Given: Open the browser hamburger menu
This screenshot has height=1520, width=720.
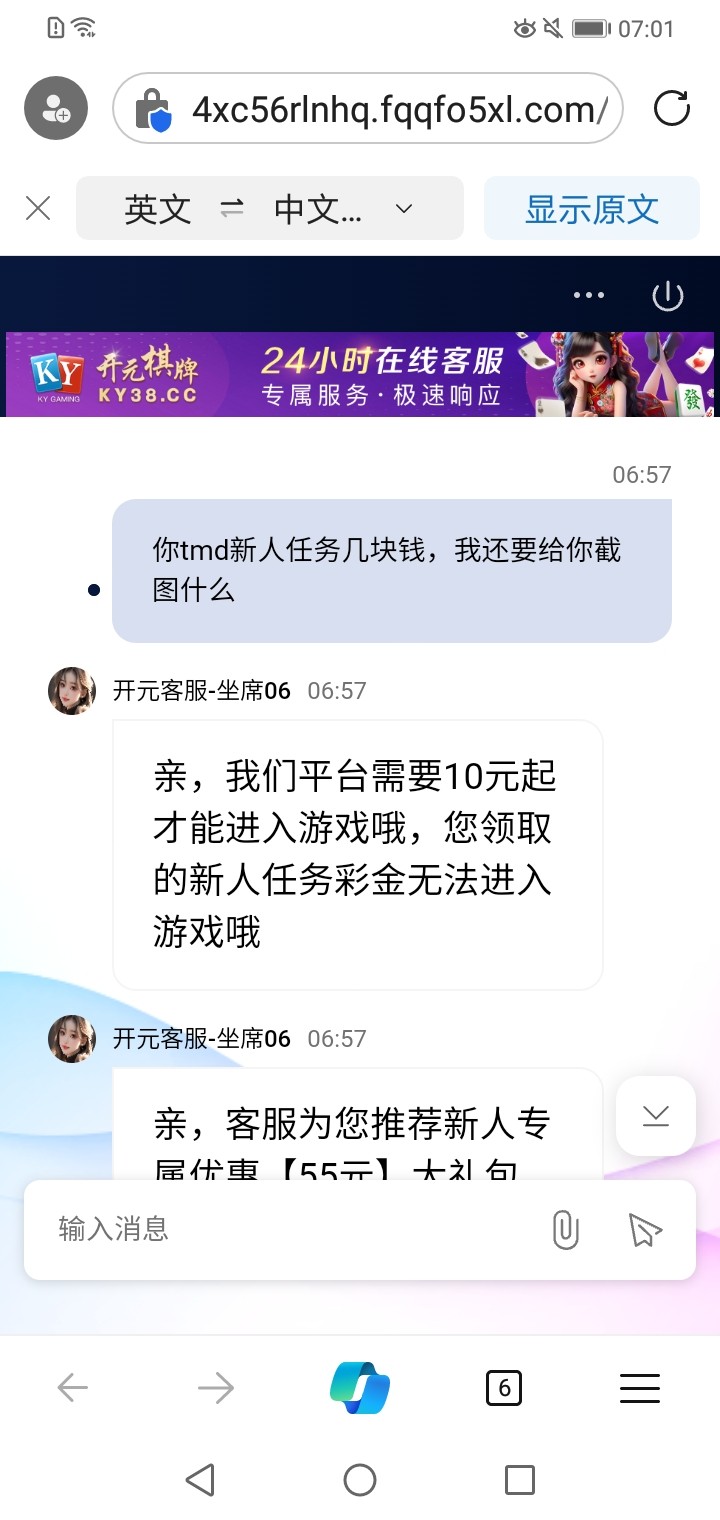Looking at the screenshot, I should click(640, 1388).
